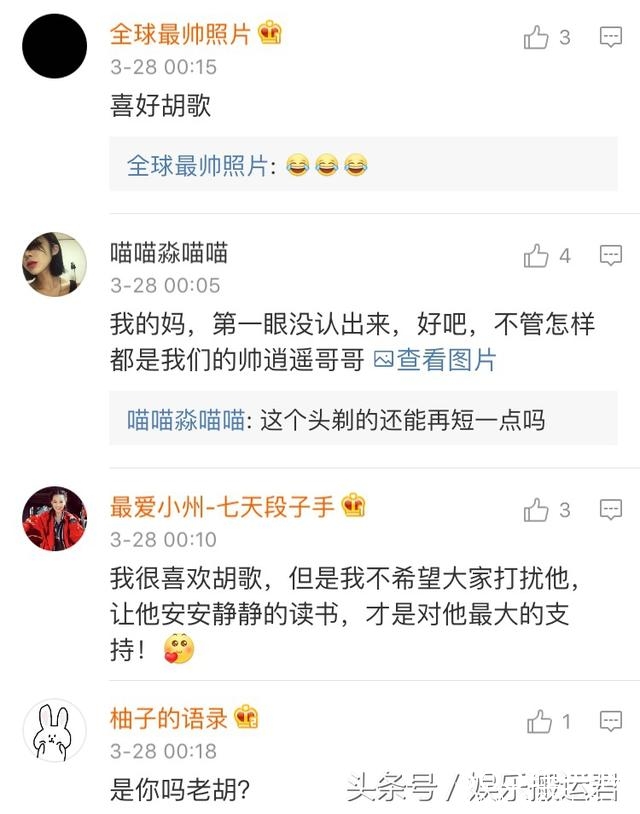The height and width of the screenshot is (814, 640).
Task: Like the comment by 全球最帅照片
Action: [x=537, y=38]
